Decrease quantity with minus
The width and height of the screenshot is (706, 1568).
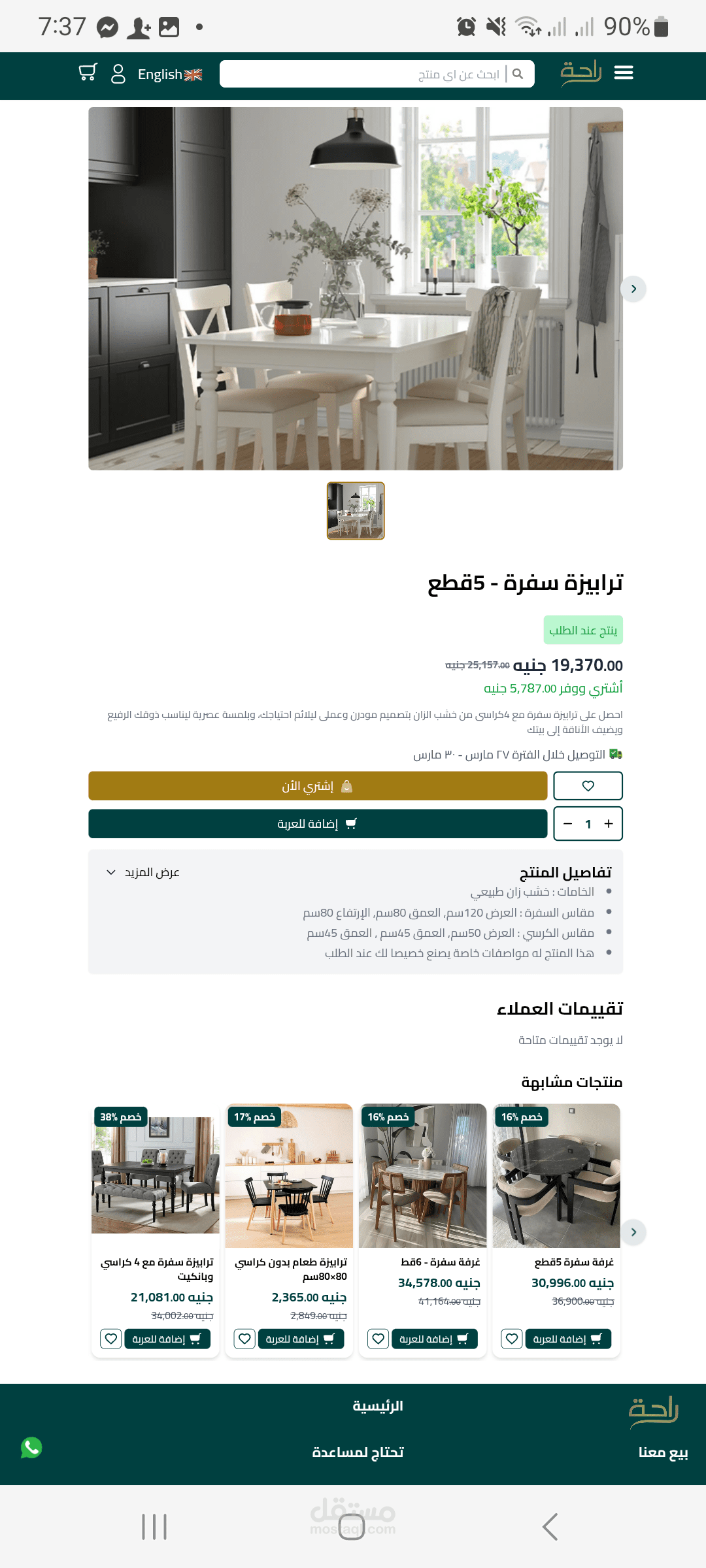click(x=567, y=824)
